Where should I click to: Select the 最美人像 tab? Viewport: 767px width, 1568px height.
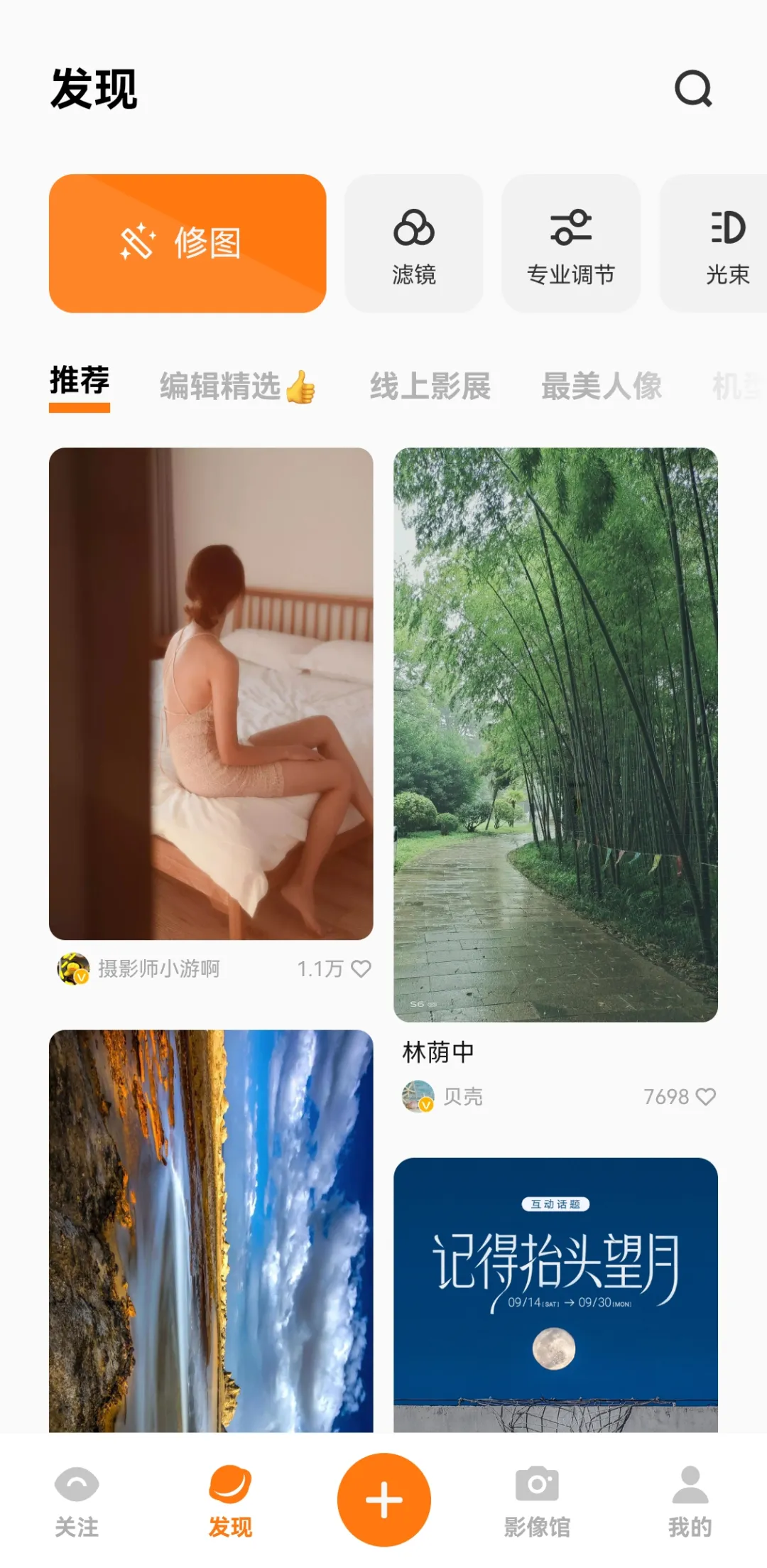(x=602, y=386)
